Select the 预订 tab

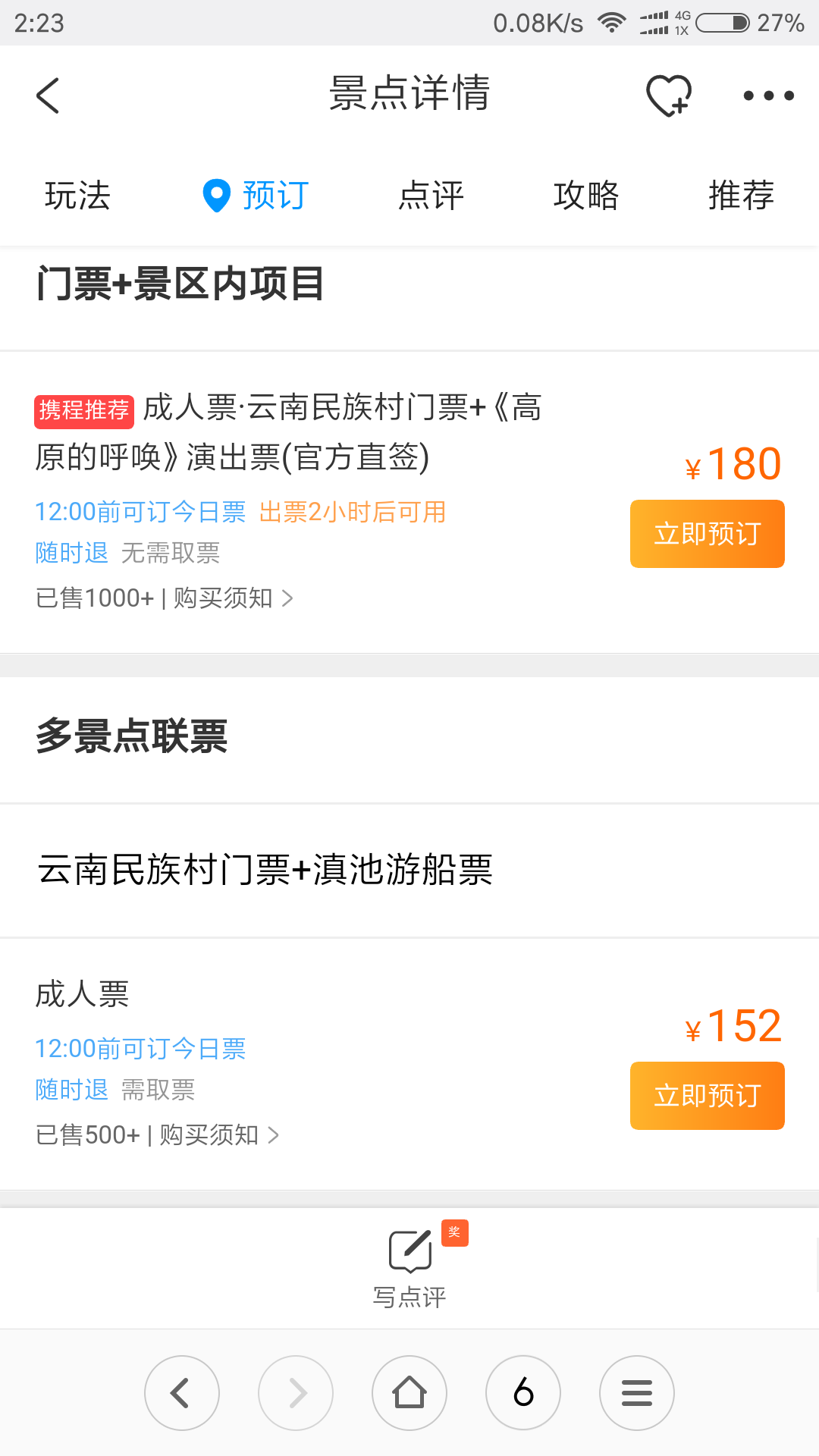(256, 196)
